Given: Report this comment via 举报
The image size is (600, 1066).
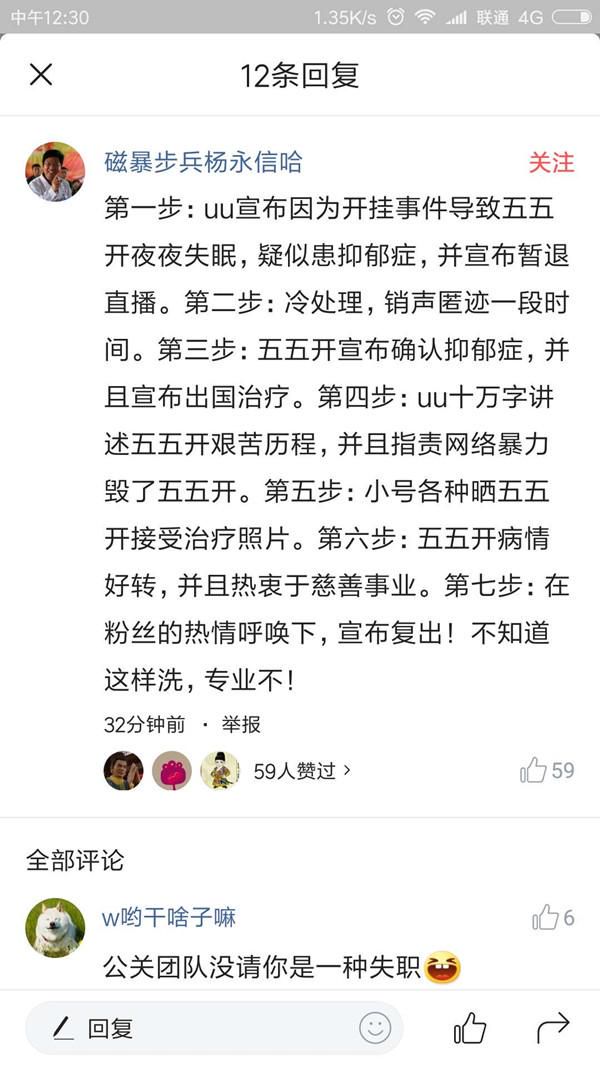Looking at the screenshot, I should point(241,725).
